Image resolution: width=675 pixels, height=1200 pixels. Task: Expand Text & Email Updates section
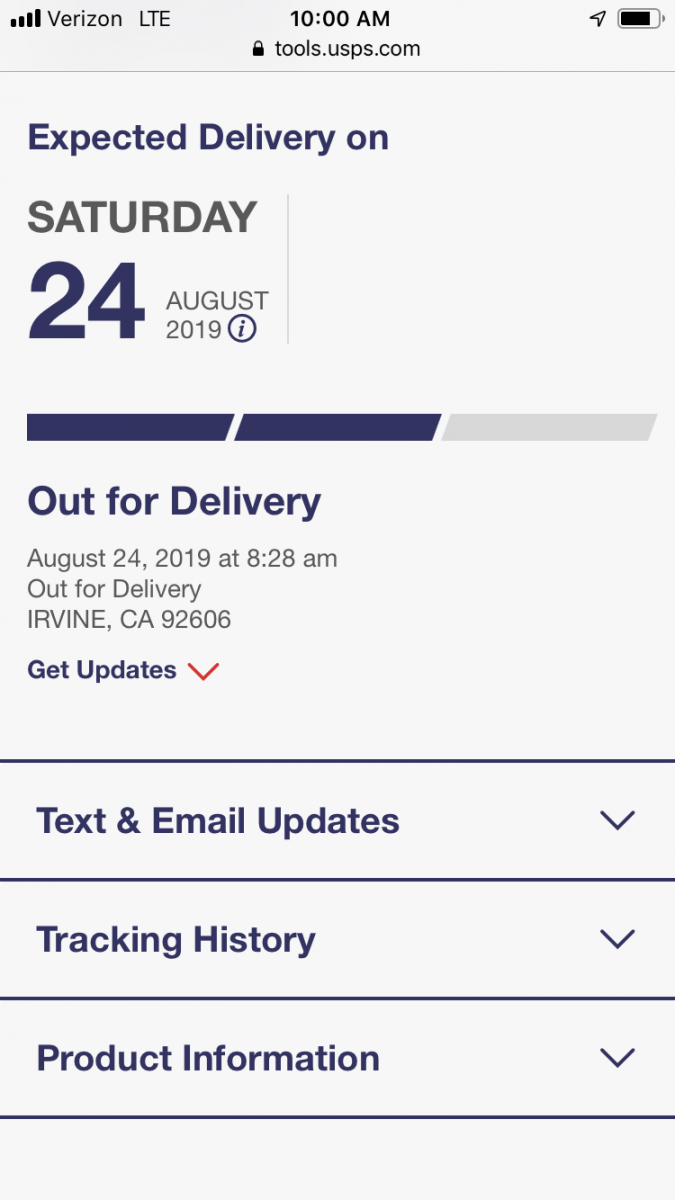tap(337, 821)
